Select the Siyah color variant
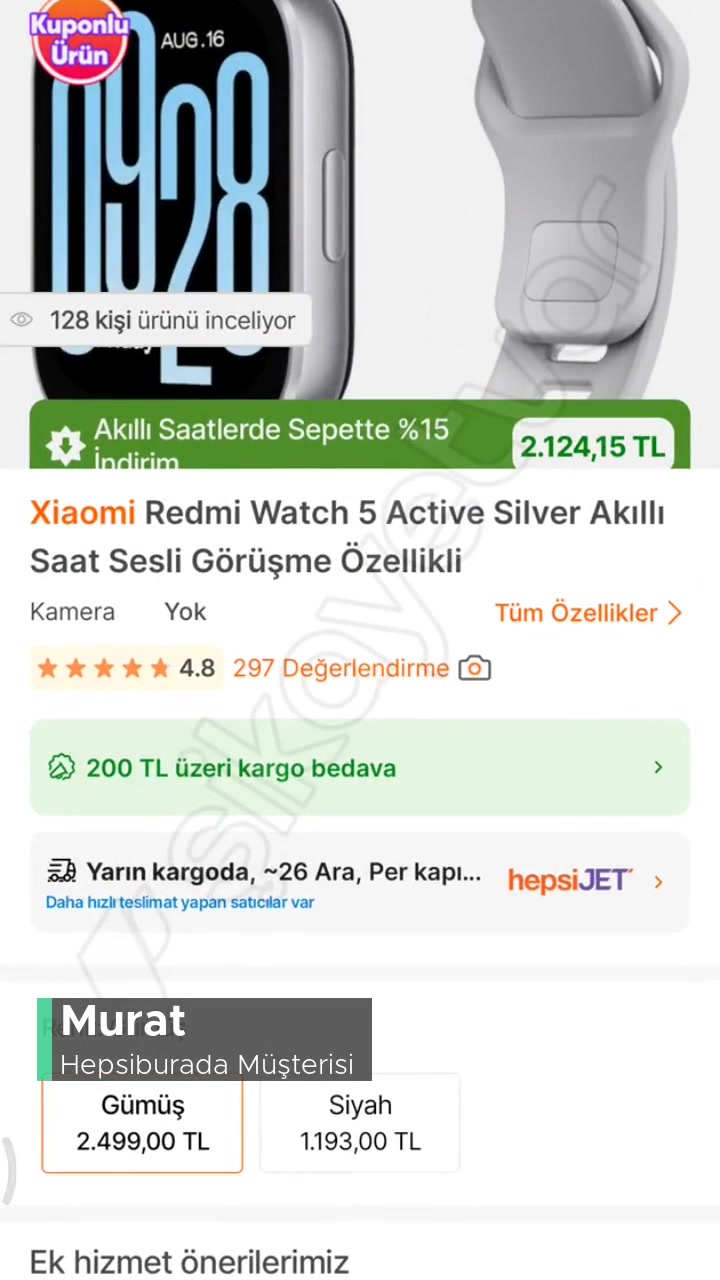 [x=360, y=1122]
